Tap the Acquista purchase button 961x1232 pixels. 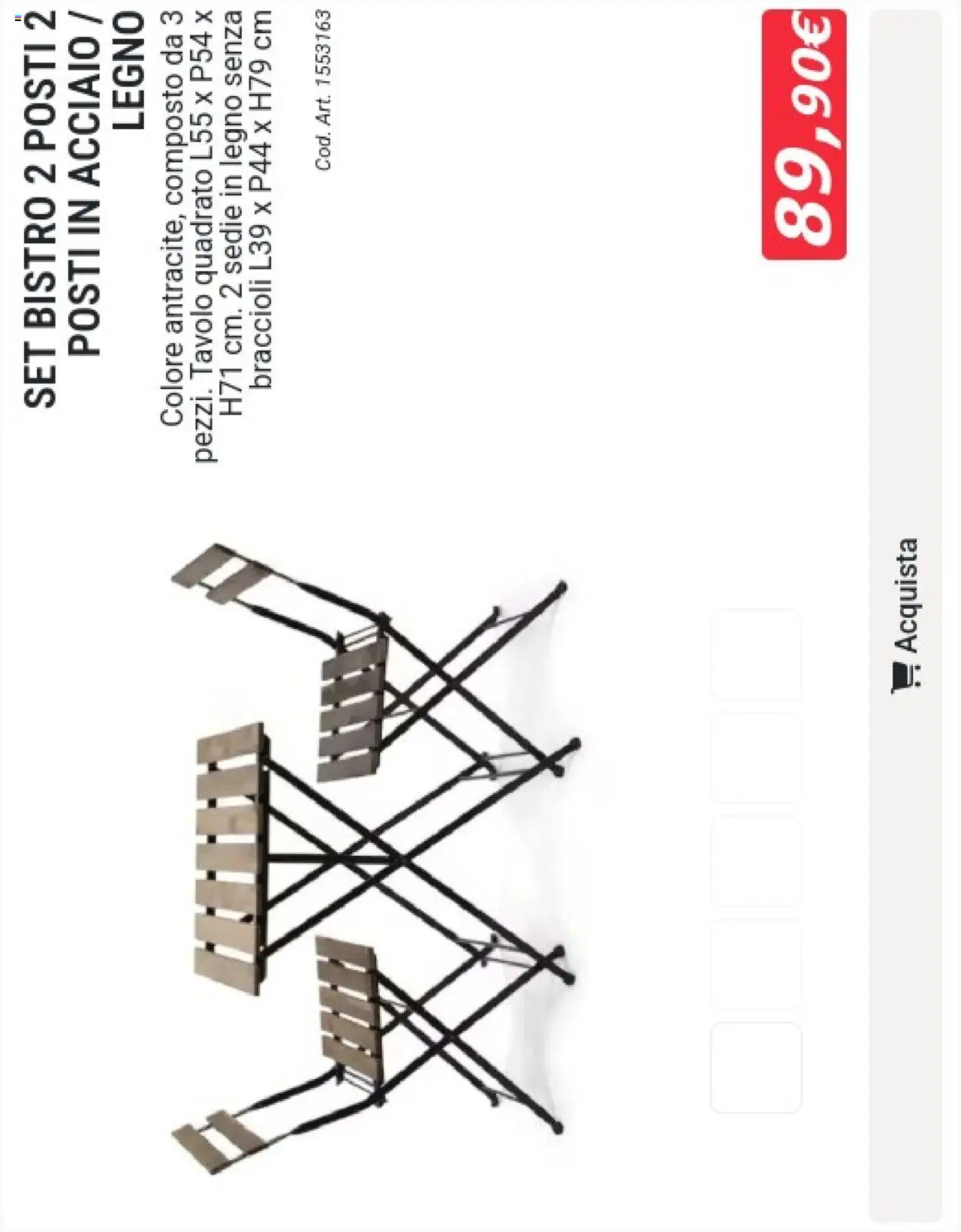click(905, 616)
